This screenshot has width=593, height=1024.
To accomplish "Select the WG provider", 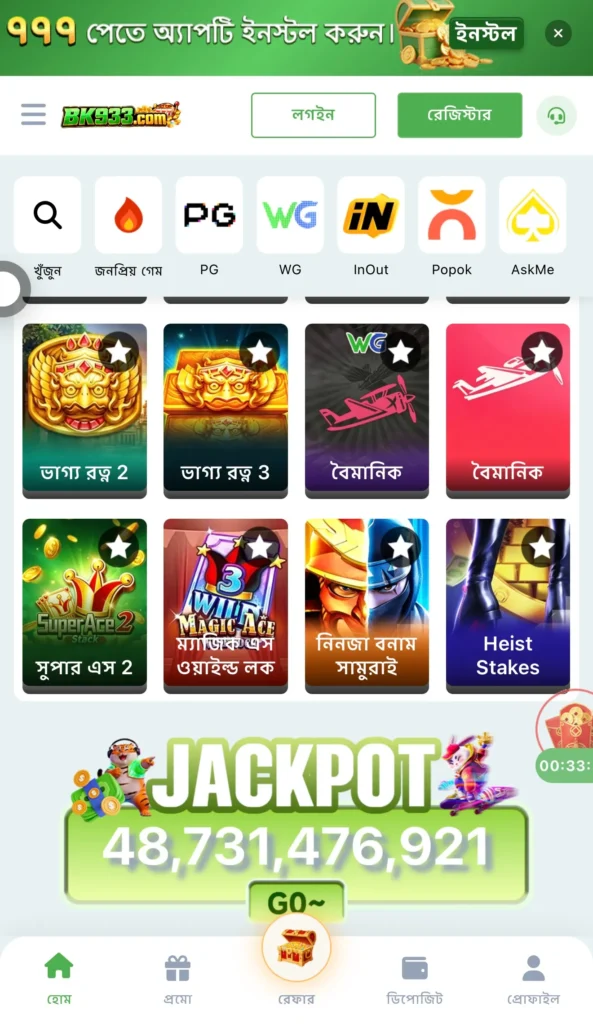I will coord(290,227).
